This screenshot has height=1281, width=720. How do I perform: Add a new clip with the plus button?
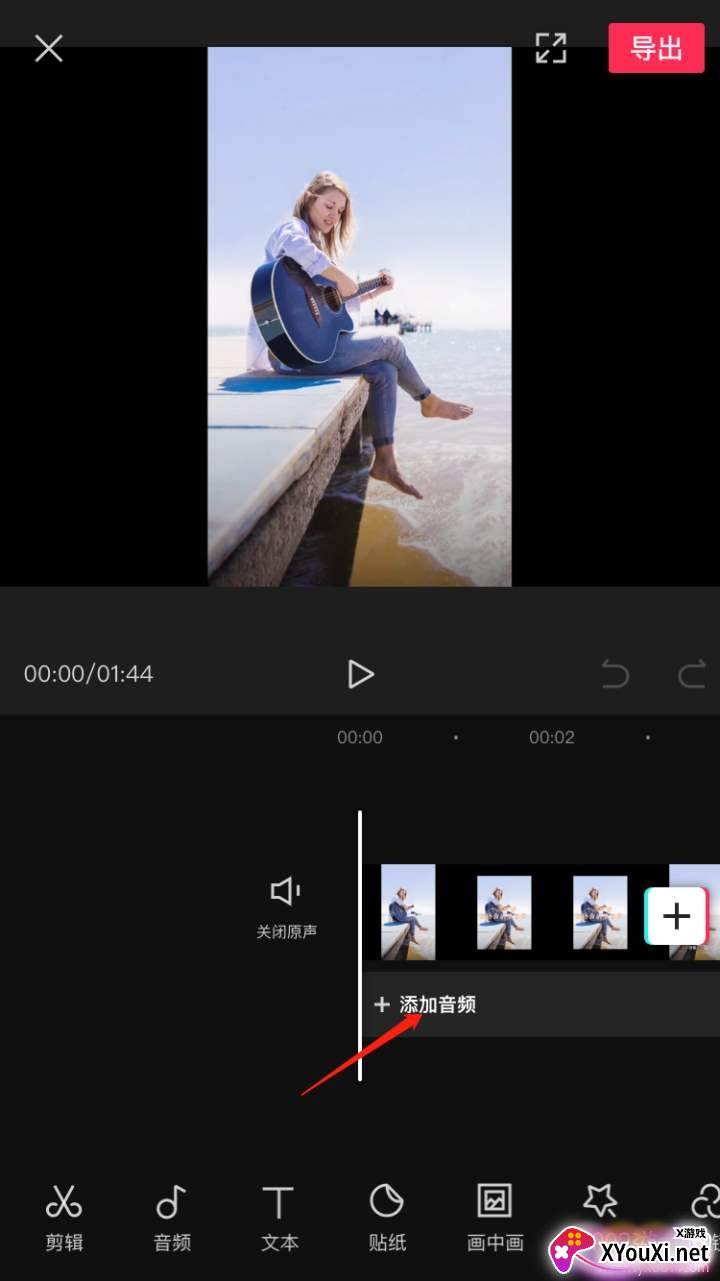point(676,915)
